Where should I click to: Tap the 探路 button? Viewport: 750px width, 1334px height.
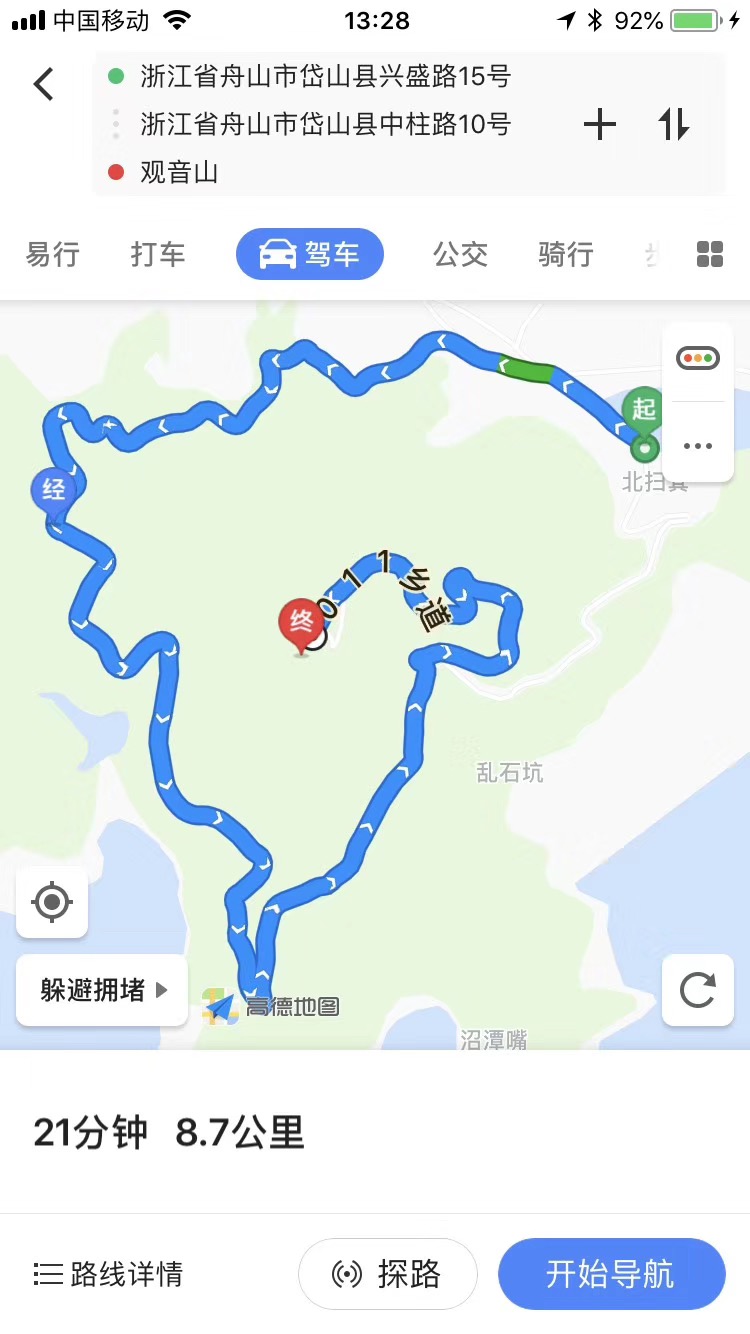[x=387, y=1274]
